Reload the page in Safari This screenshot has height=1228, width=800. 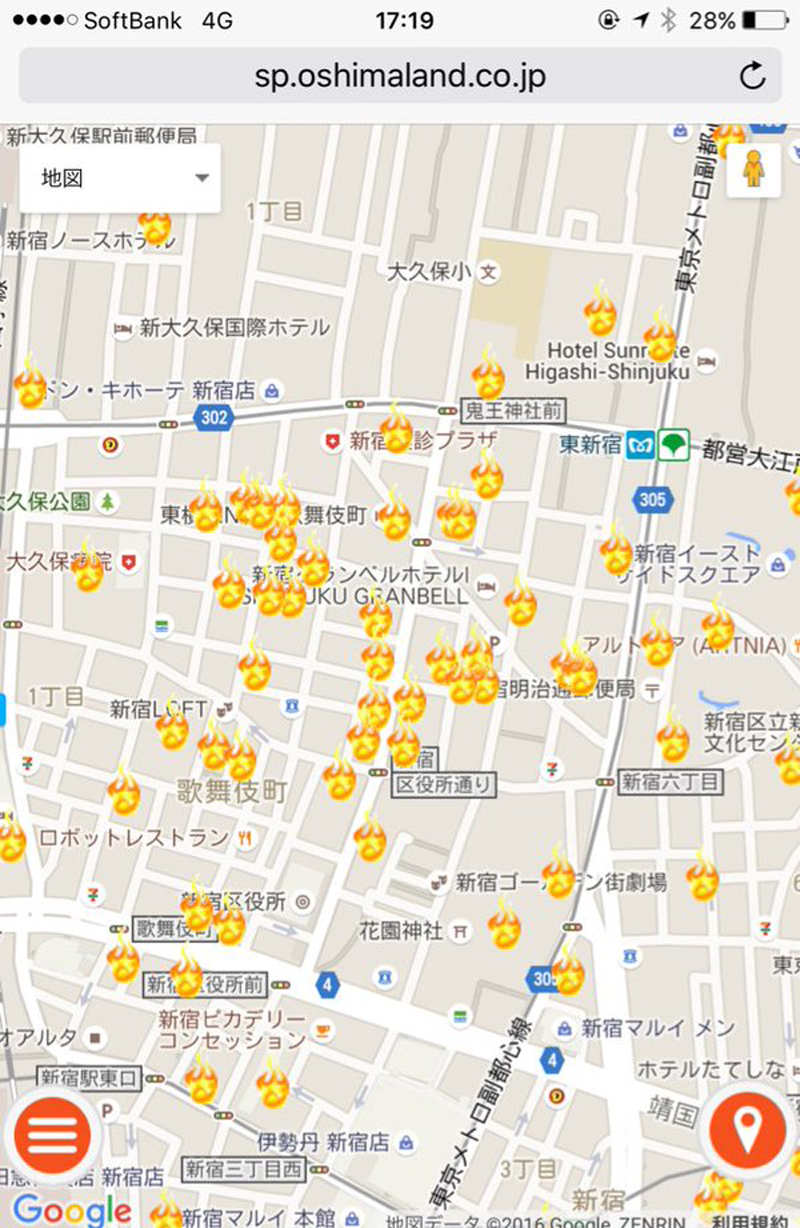tap(751, 76)
